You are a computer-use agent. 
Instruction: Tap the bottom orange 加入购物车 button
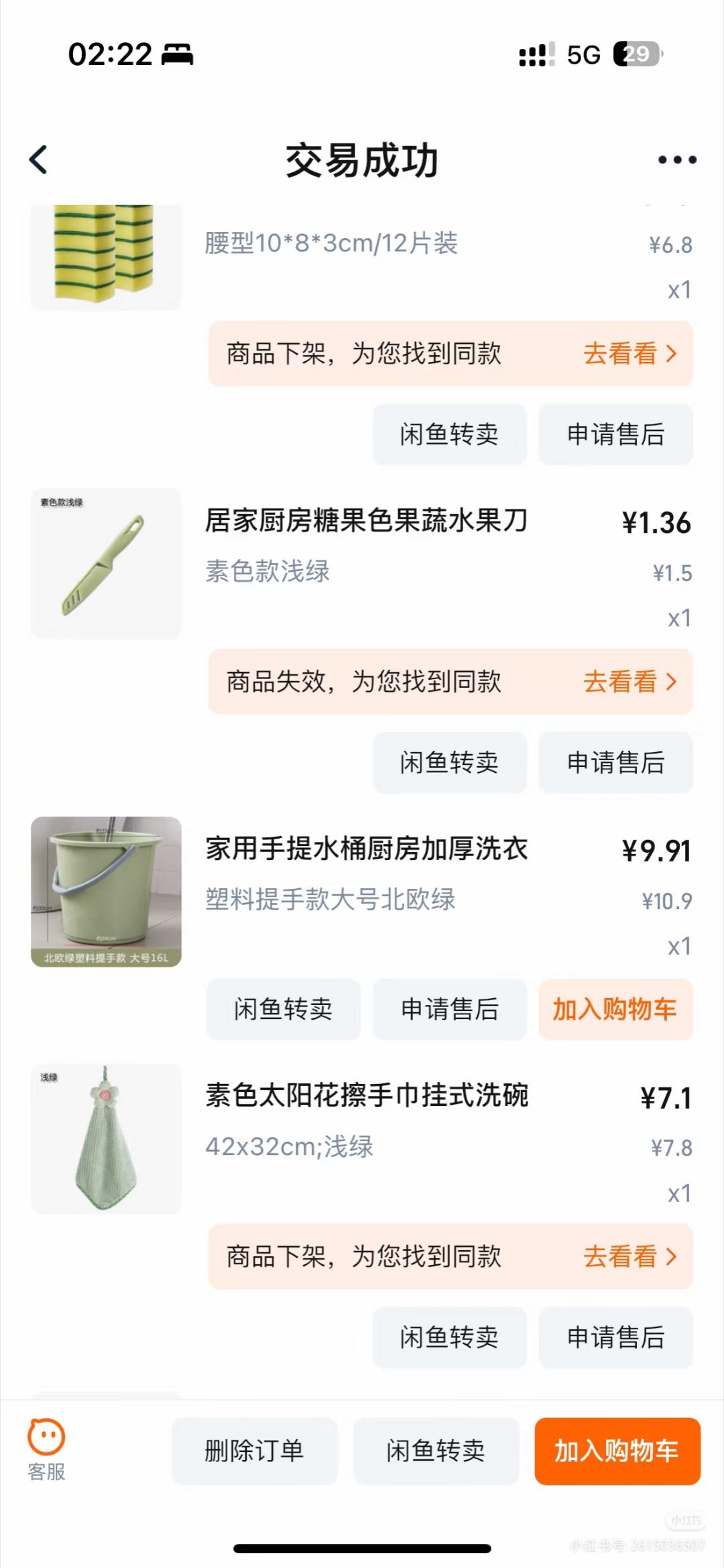click(x=617, y=1451)
